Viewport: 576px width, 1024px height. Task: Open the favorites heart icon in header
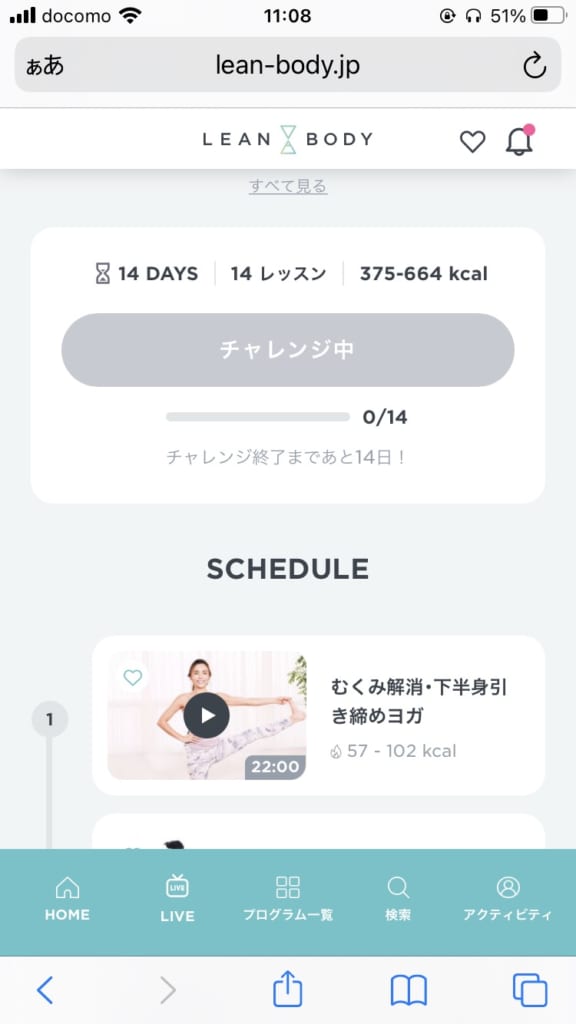click(x=472, y=141)
